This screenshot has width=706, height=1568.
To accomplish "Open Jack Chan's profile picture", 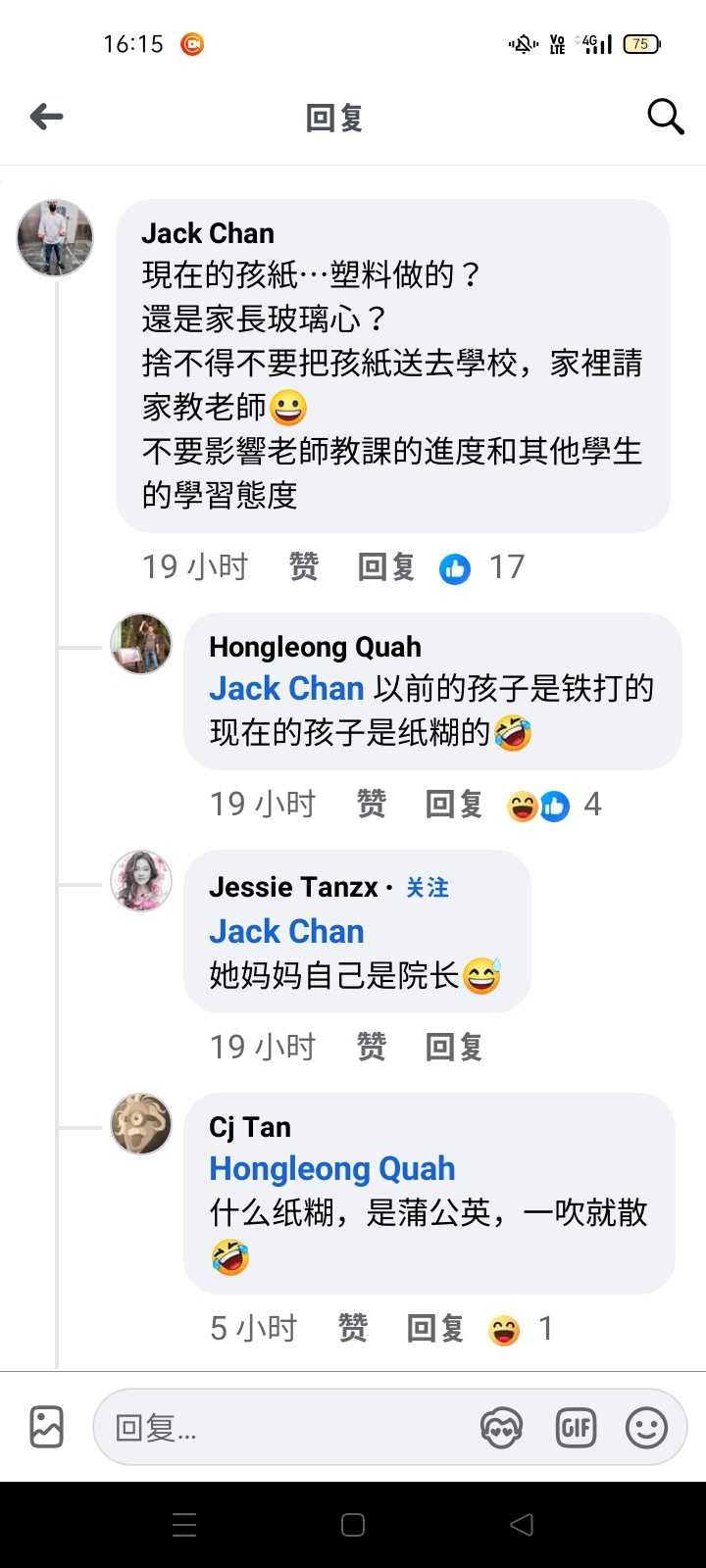I will point(55,237).
